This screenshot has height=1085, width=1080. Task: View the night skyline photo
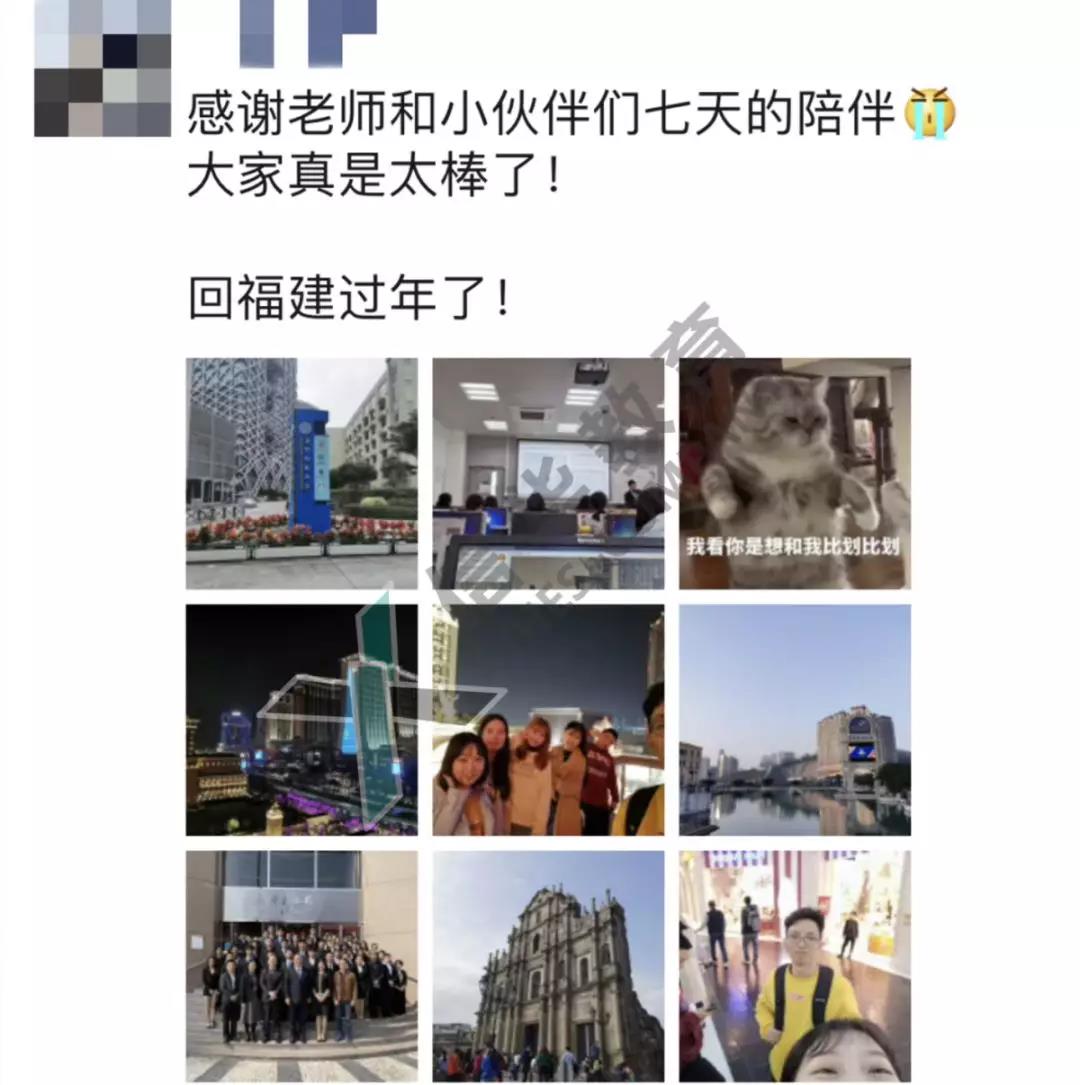[302, 720]
